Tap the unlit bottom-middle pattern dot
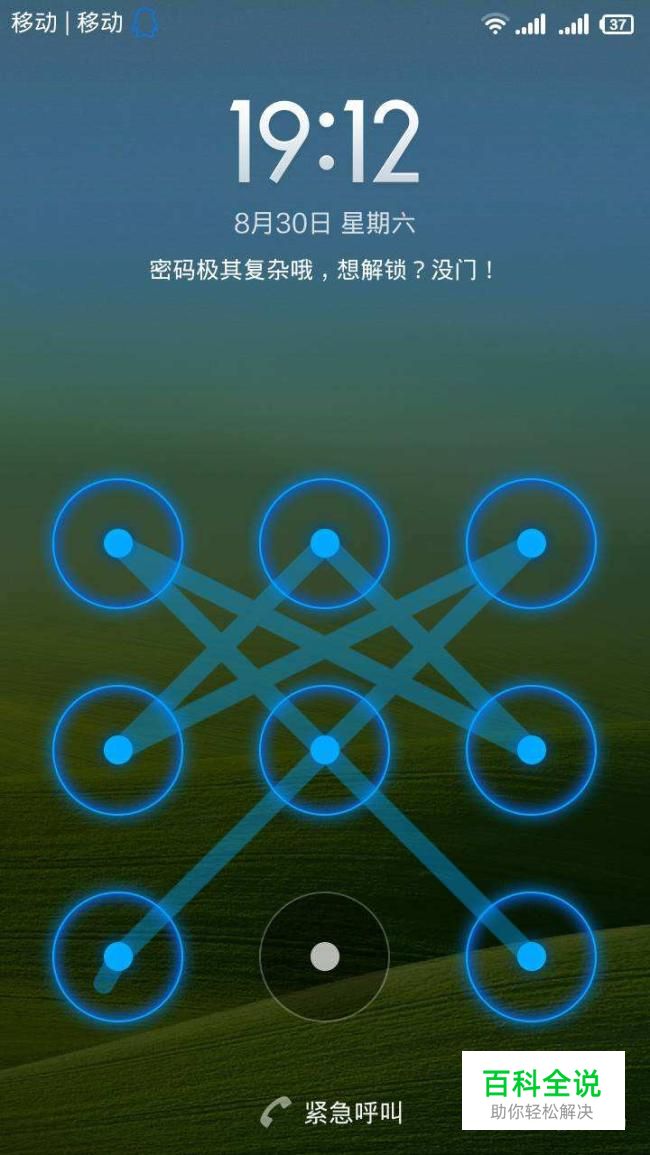The width and height of the screenshot is (650, 1155). click(324, 956)
